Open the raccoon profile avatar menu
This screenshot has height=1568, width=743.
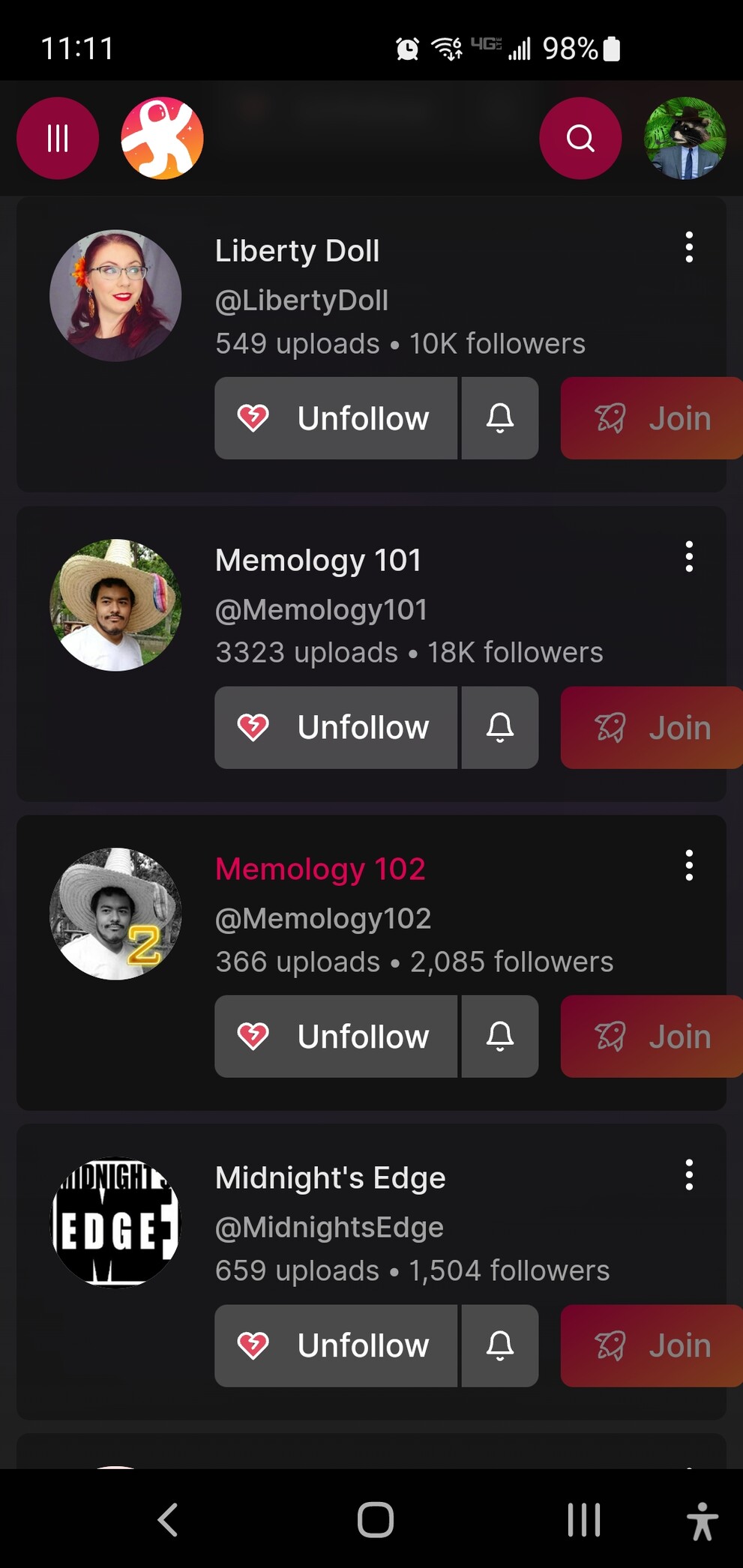pyautogui.click(x=685, y=138)
